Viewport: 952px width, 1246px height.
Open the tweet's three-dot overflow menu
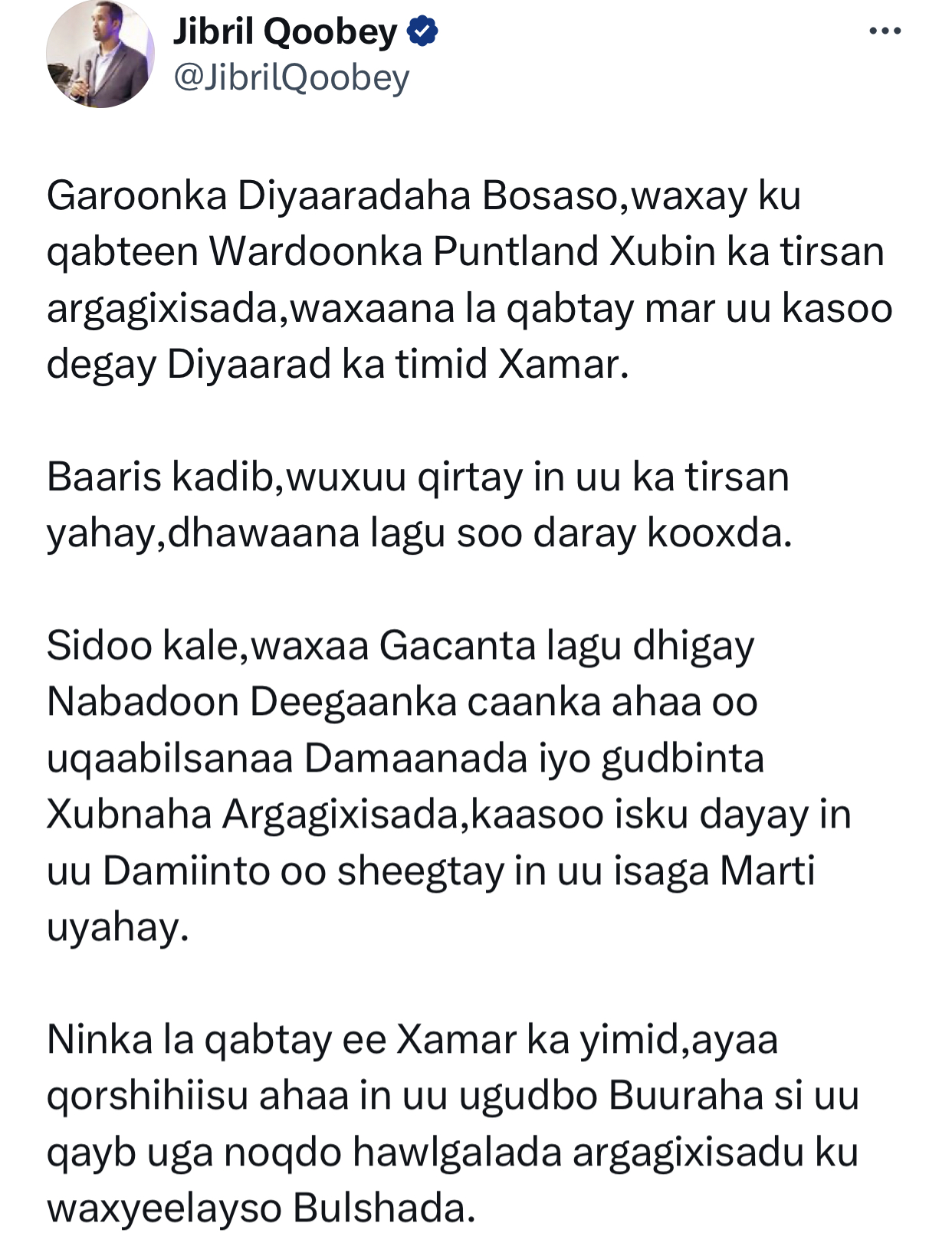coord(885,31)
